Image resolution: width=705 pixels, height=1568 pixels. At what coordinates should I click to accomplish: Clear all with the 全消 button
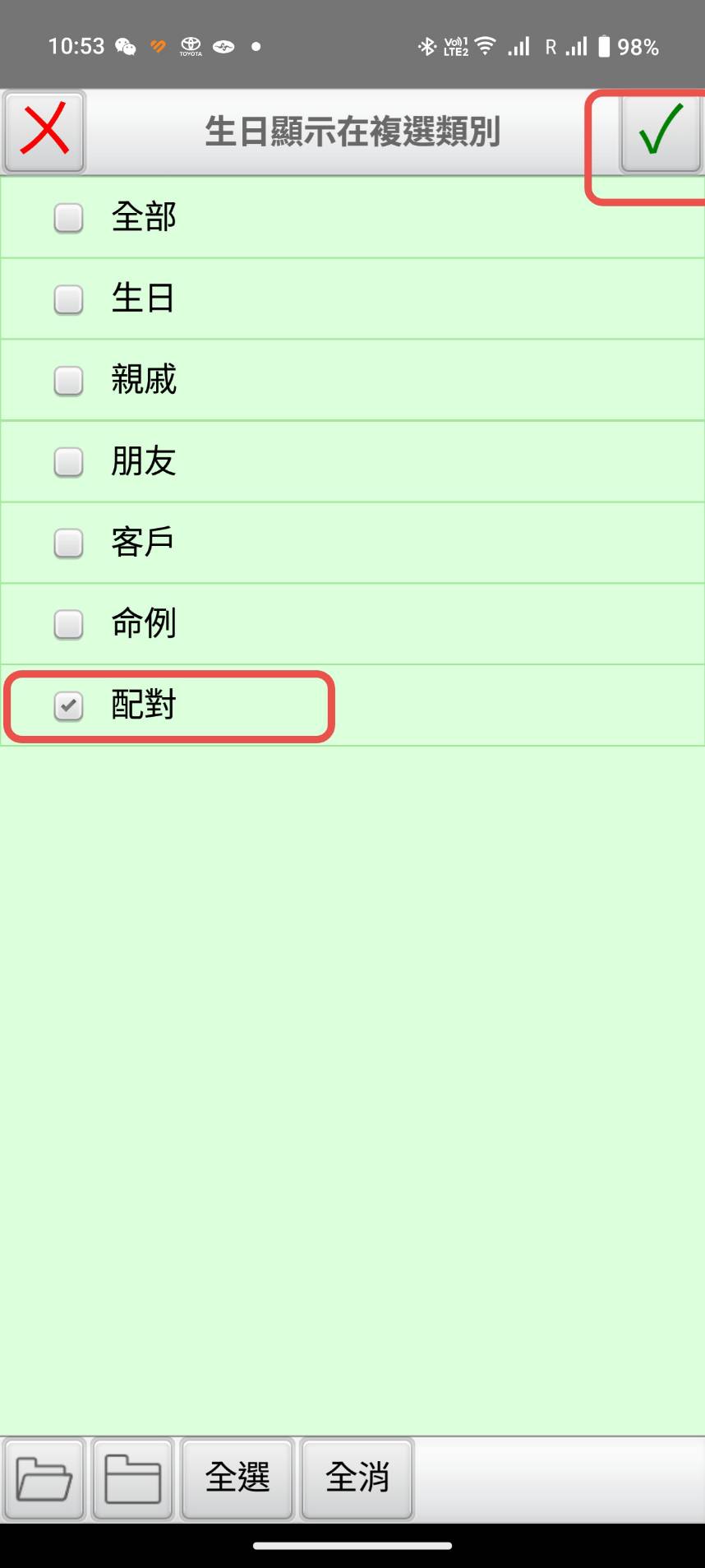click(357, 1478)
